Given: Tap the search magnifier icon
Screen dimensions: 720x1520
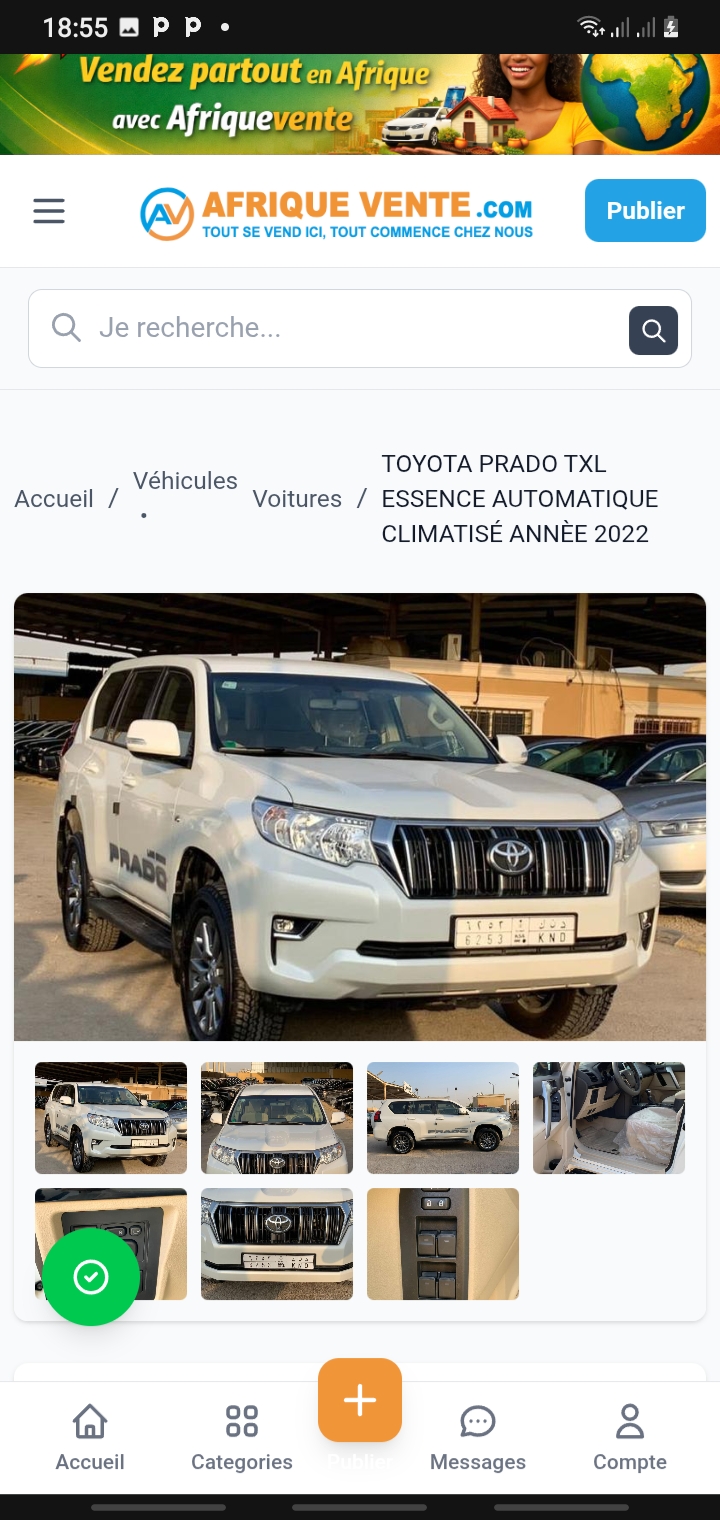Looking at the screenshot, I should point(653,329).
